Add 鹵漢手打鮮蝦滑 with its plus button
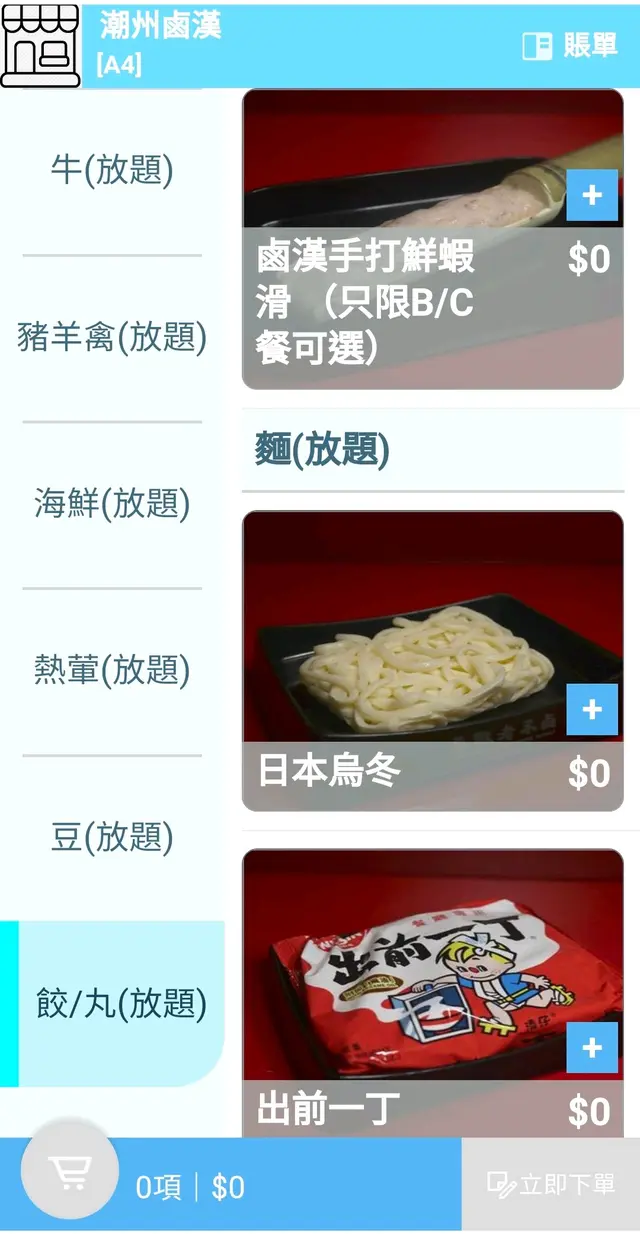Viewport: 640px width, 1234px height. pos(592,195)
